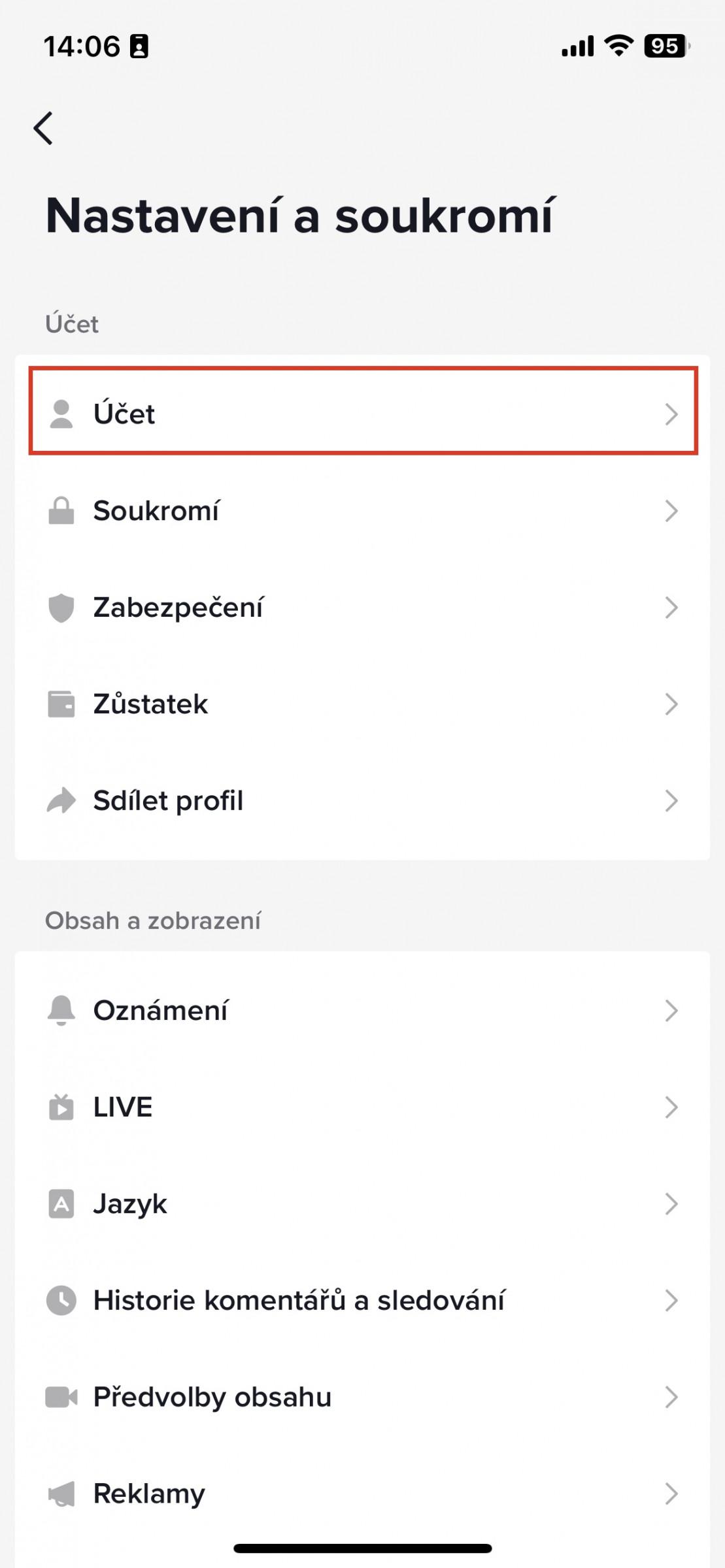This screenshot has height=1568, width=725.
Task: Select Sdílet profil
Action: pos(363,801)
